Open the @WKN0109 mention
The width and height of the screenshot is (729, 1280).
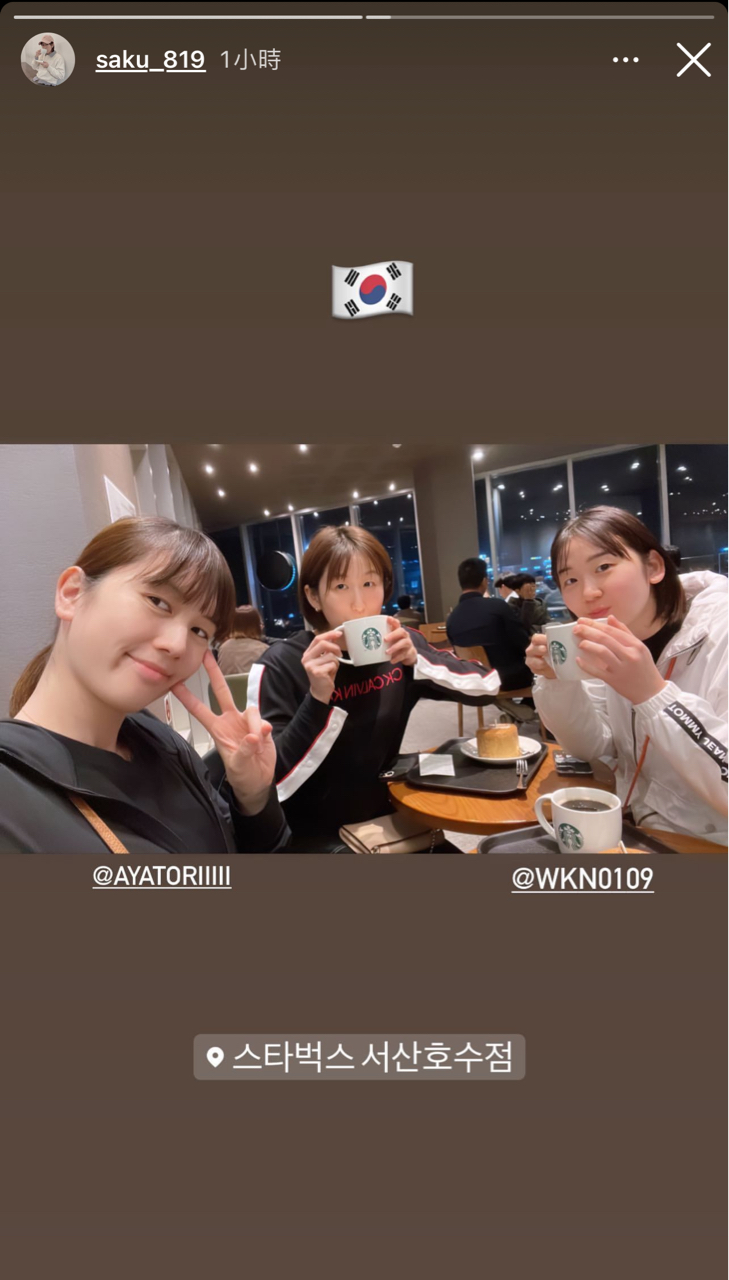point(582,879)
